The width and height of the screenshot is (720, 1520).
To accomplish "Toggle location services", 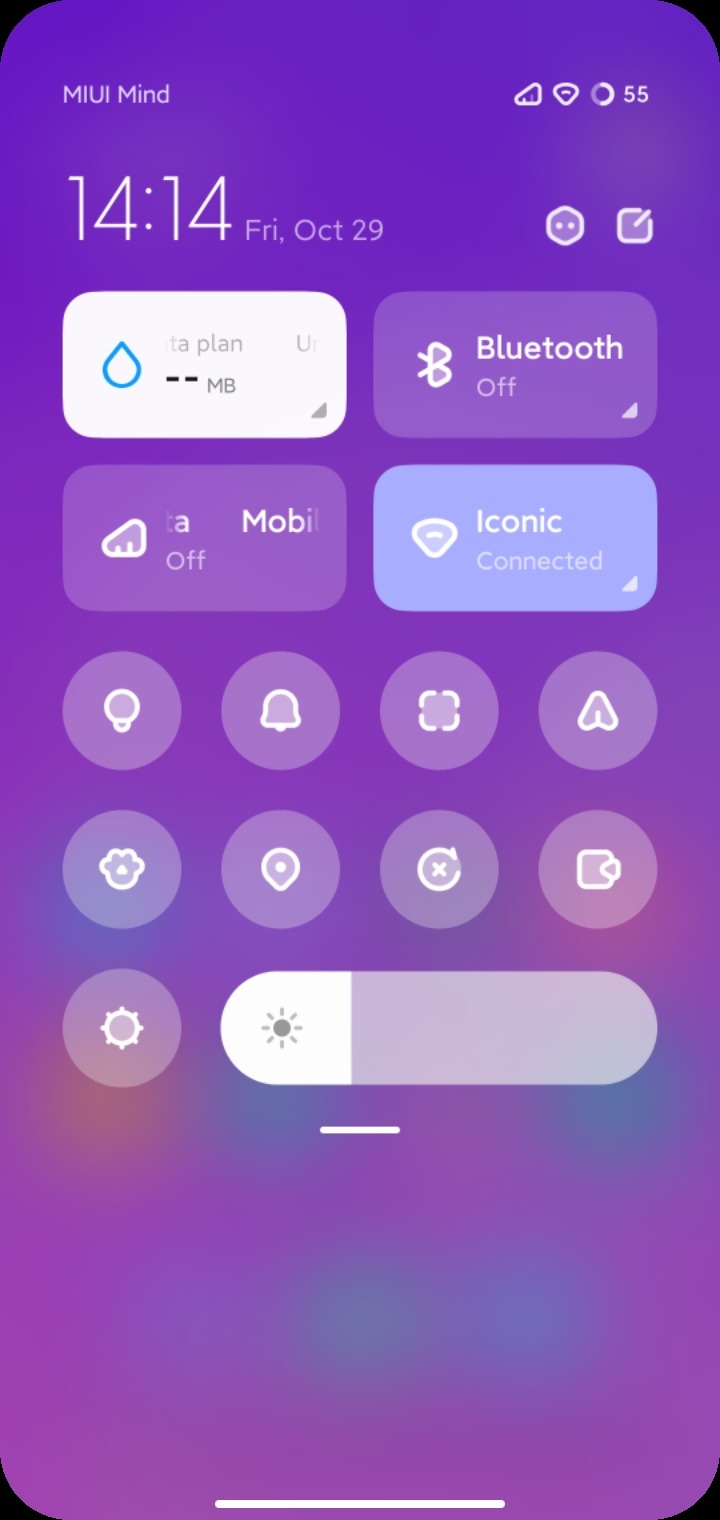I will [x=280, y=870].
